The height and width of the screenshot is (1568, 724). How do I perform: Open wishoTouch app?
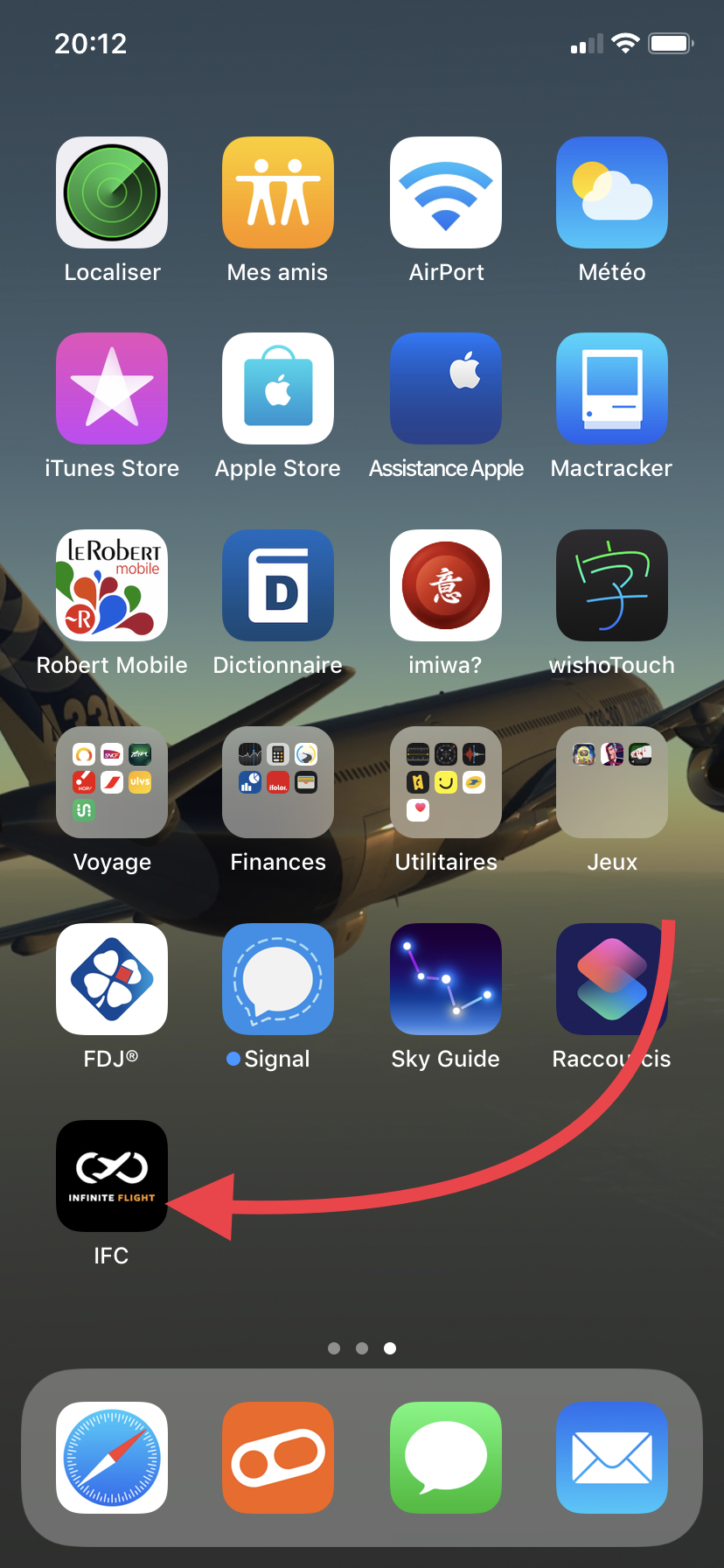point(612,585)
